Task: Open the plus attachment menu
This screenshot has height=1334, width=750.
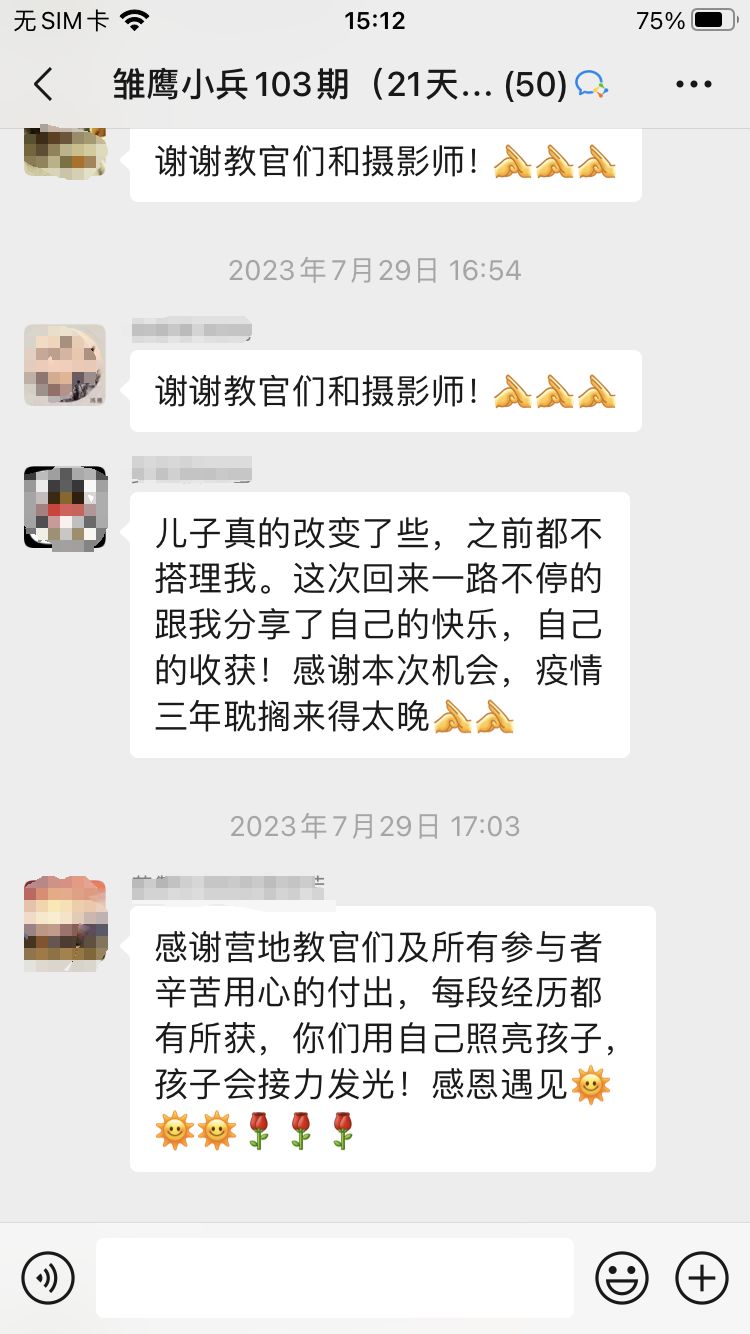Action: [x=701, y=1277]
